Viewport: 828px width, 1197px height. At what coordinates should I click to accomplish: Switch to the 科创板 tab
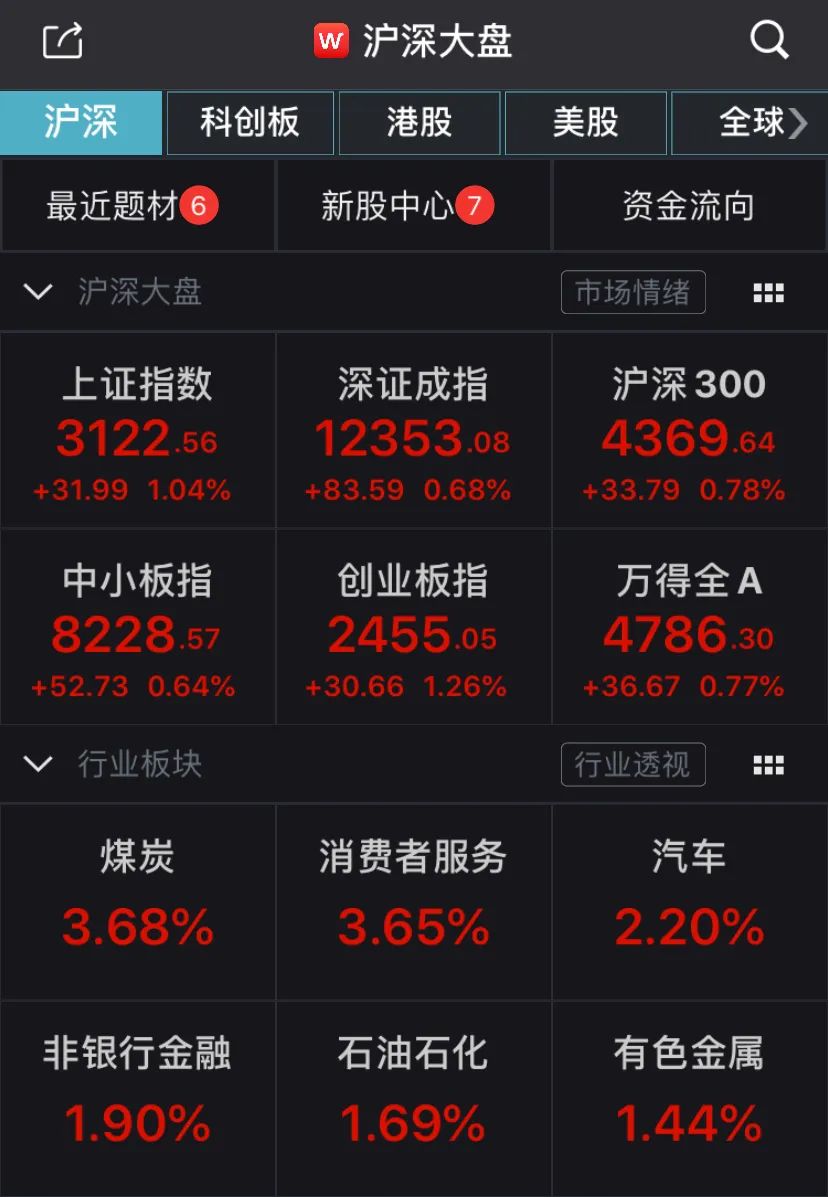249,123
